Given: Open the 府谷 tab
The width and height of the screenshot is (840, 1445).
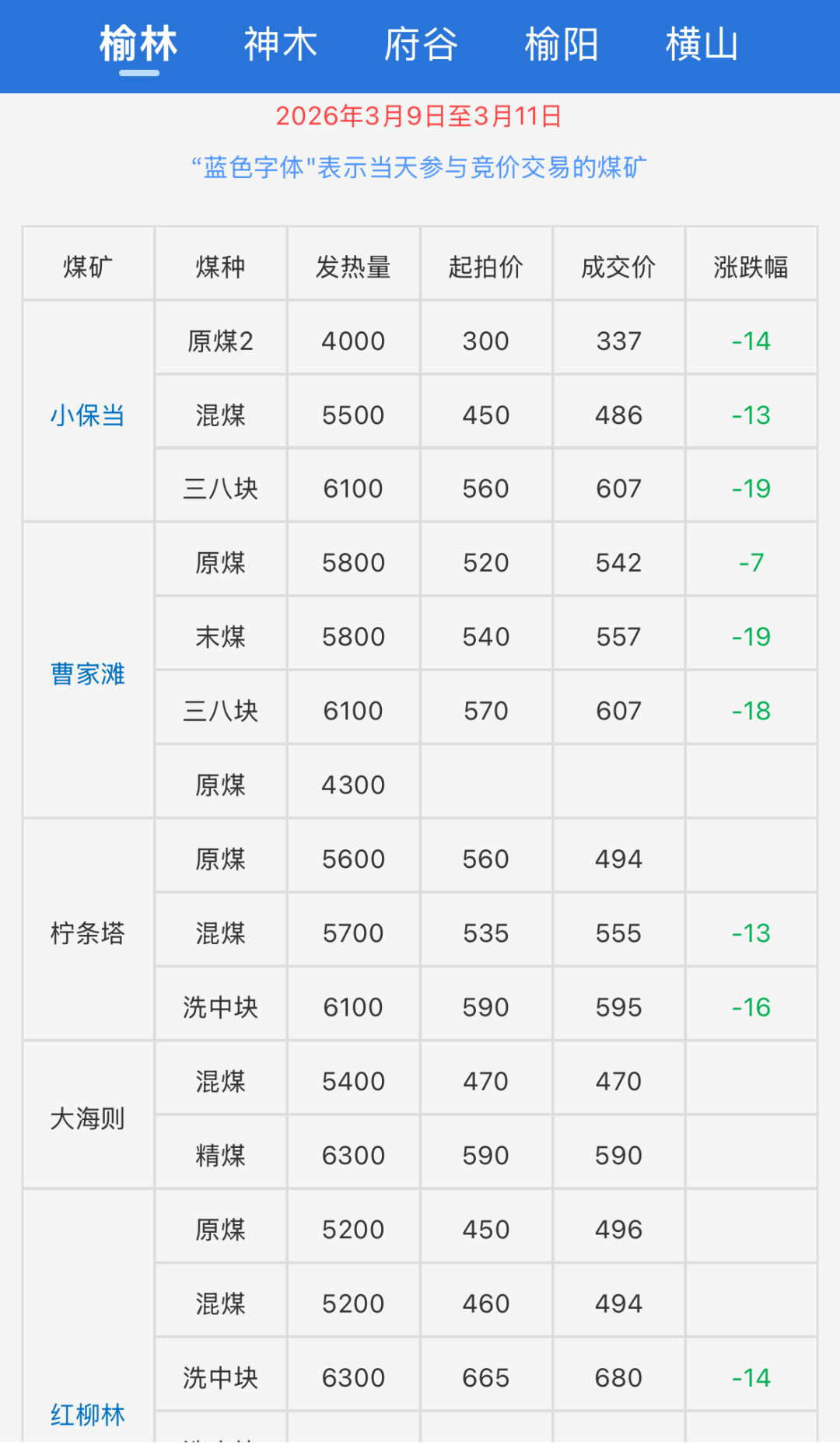Looking at the screenshot, I should [421, 44].
